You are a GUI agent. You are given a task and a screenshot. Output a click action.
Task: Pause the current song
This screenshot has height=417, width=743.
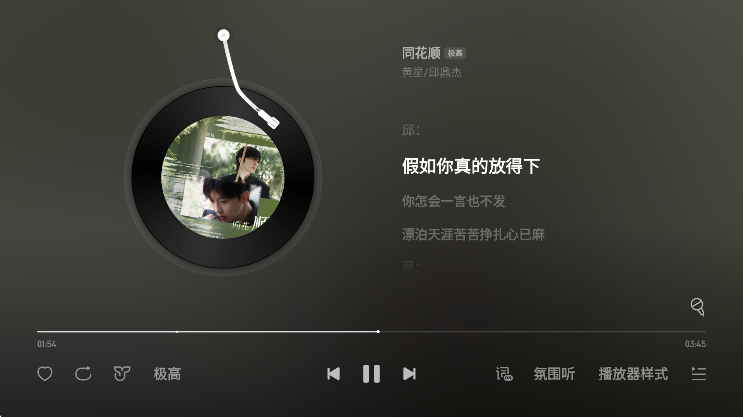click(x=371, y=374)
